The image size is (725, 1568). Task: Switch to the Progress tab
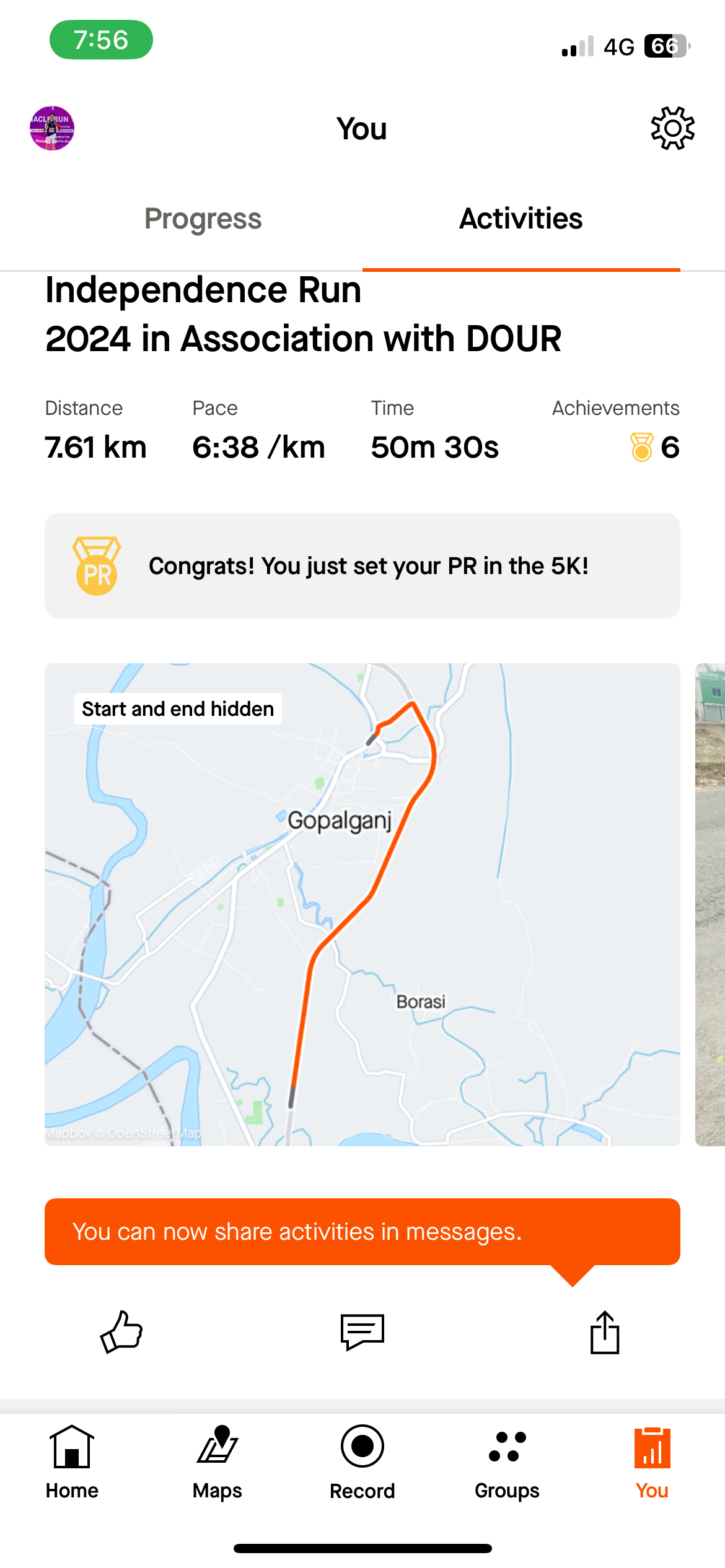203,219
